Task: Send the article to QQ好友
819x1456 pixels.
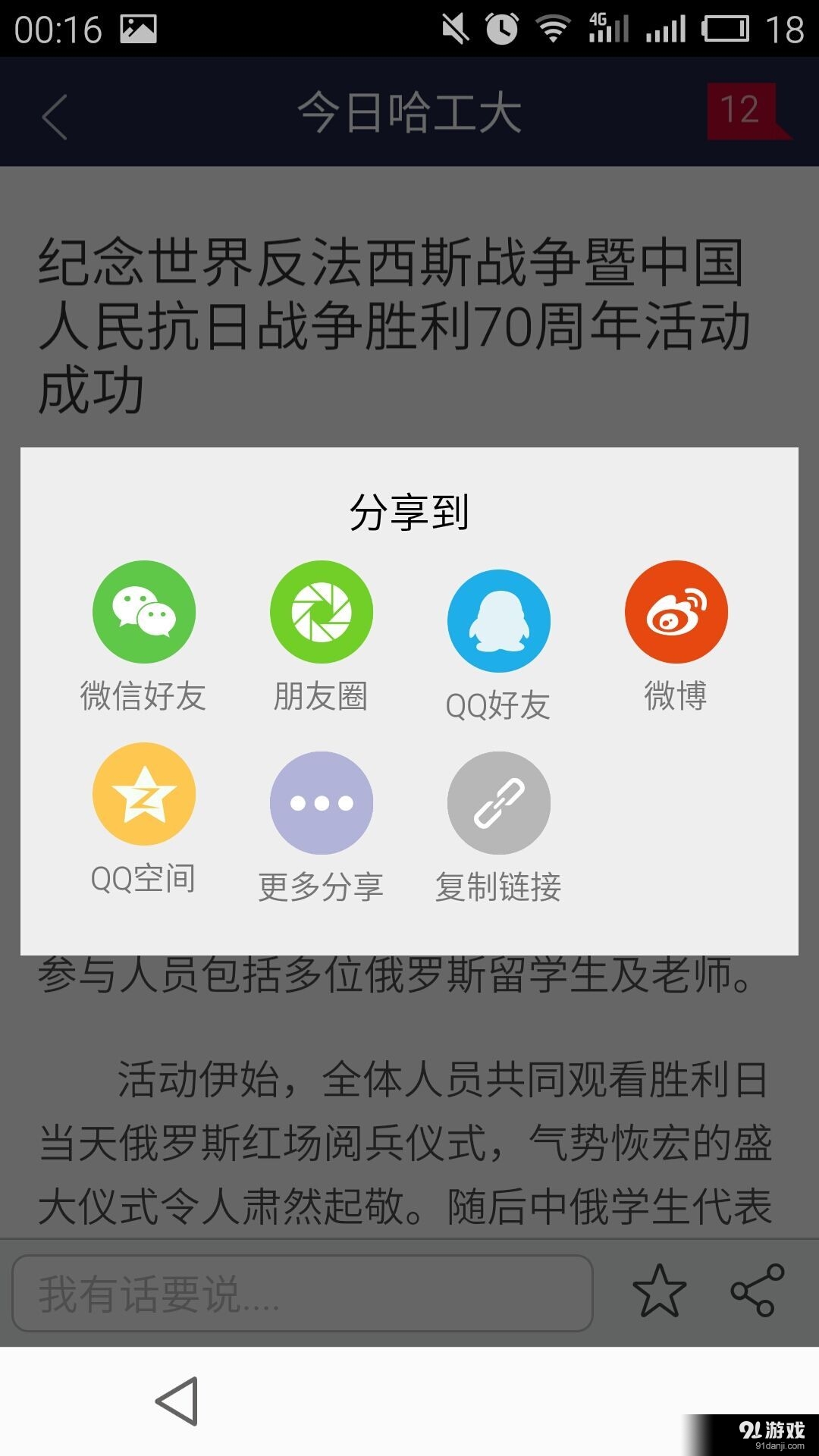Action: pos(498,620)
